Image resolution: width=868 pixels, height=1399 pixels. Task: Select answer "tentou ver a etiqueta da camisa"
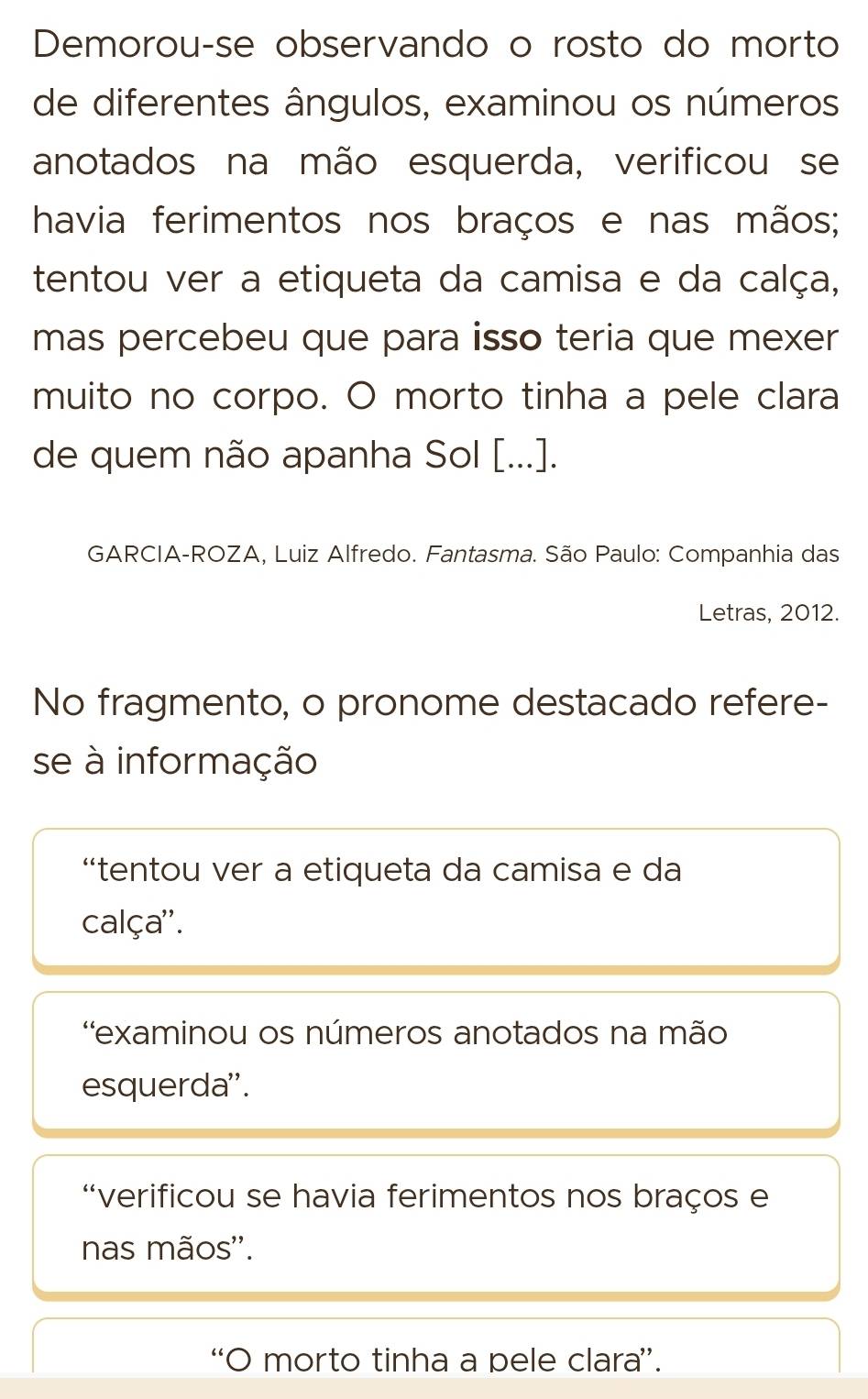(435, 896)
